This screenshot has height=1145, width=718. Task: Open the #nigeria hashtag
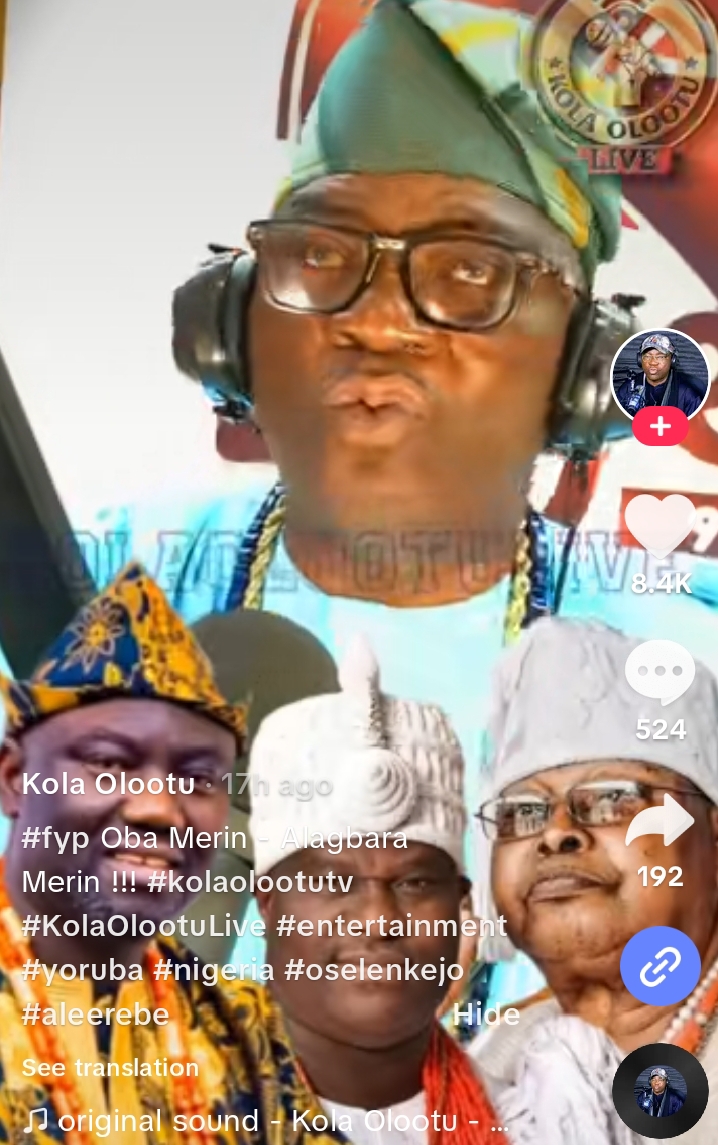click(x=212, y=971)
